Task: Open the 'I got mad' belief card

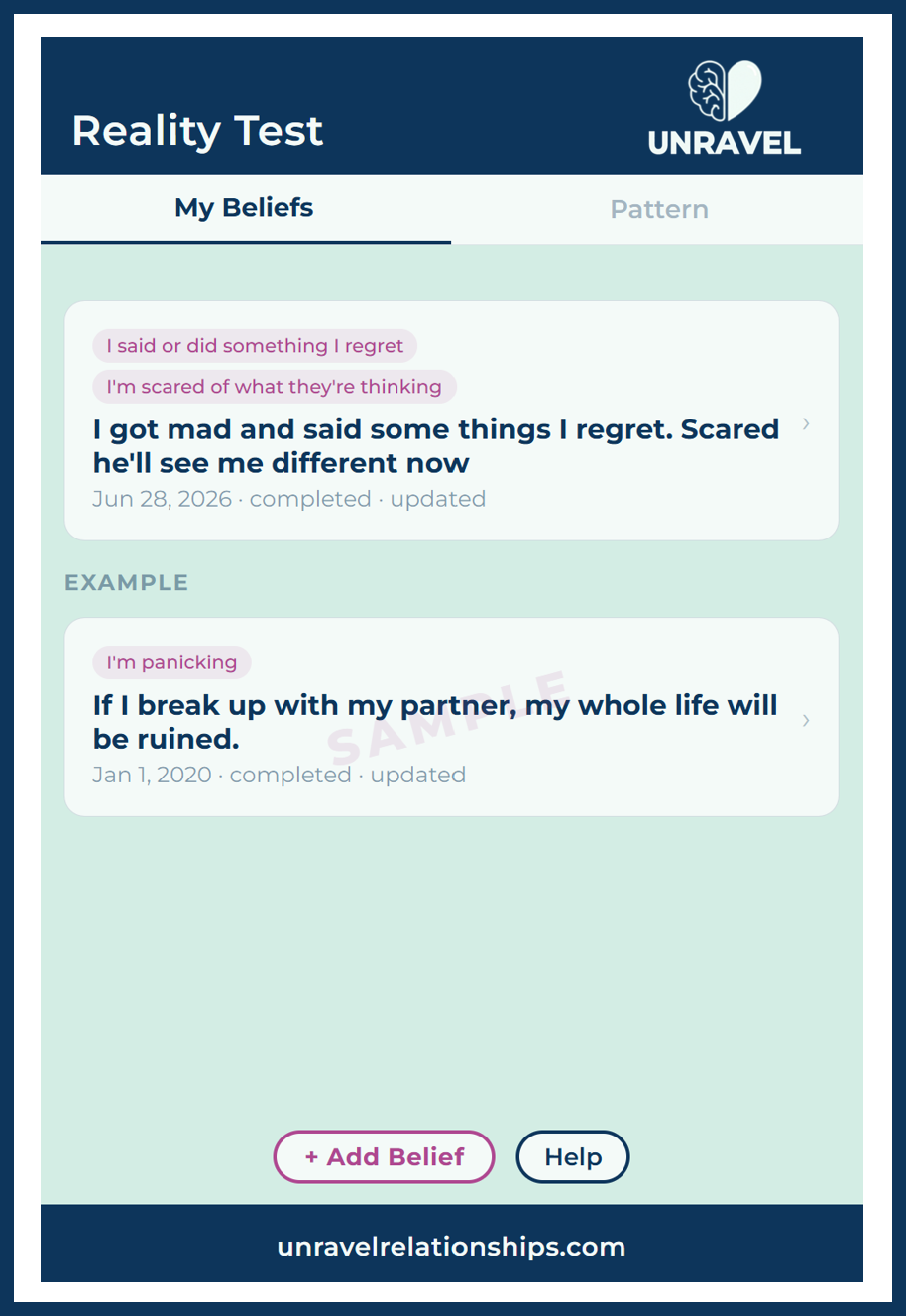Action: point(451,421)
